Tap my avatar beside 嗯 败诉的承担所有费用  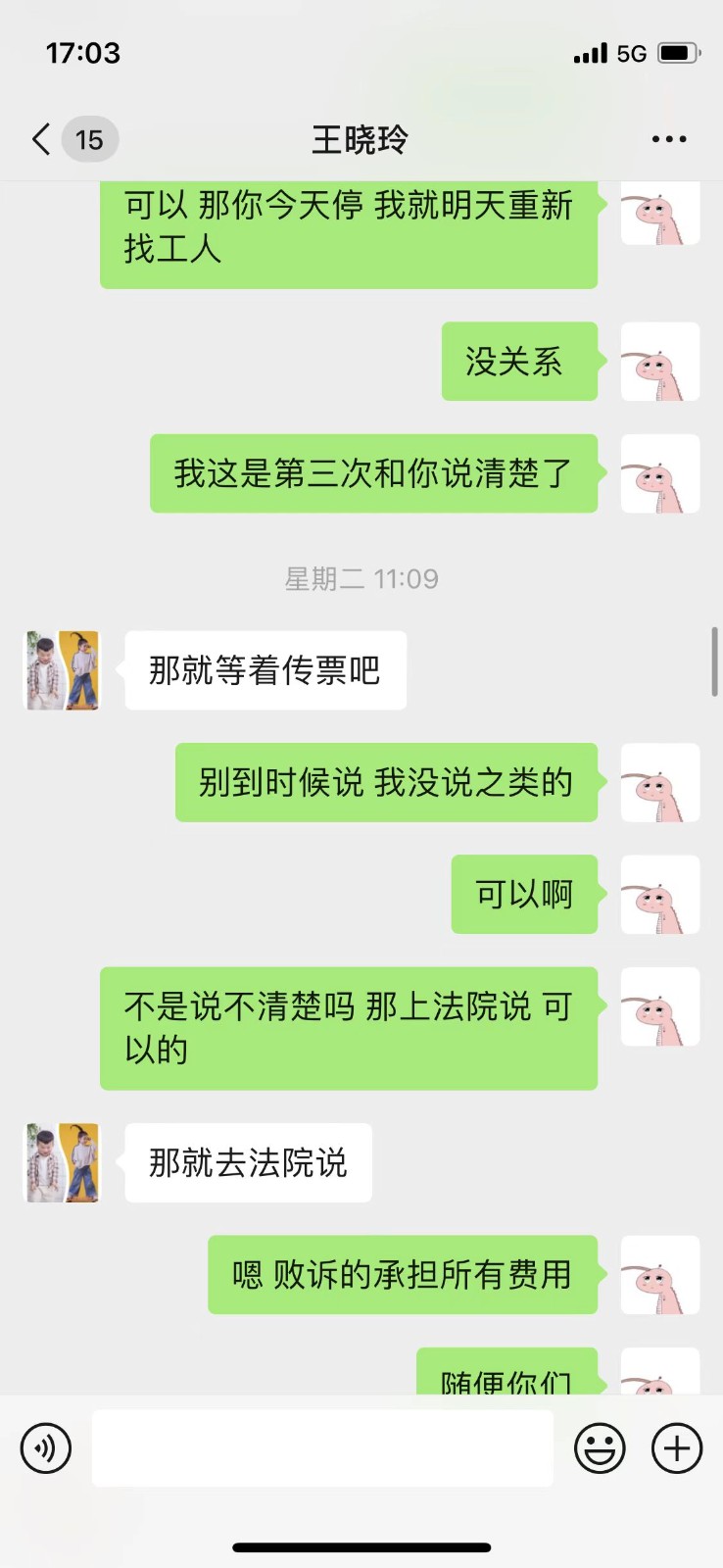(660, 1274)
